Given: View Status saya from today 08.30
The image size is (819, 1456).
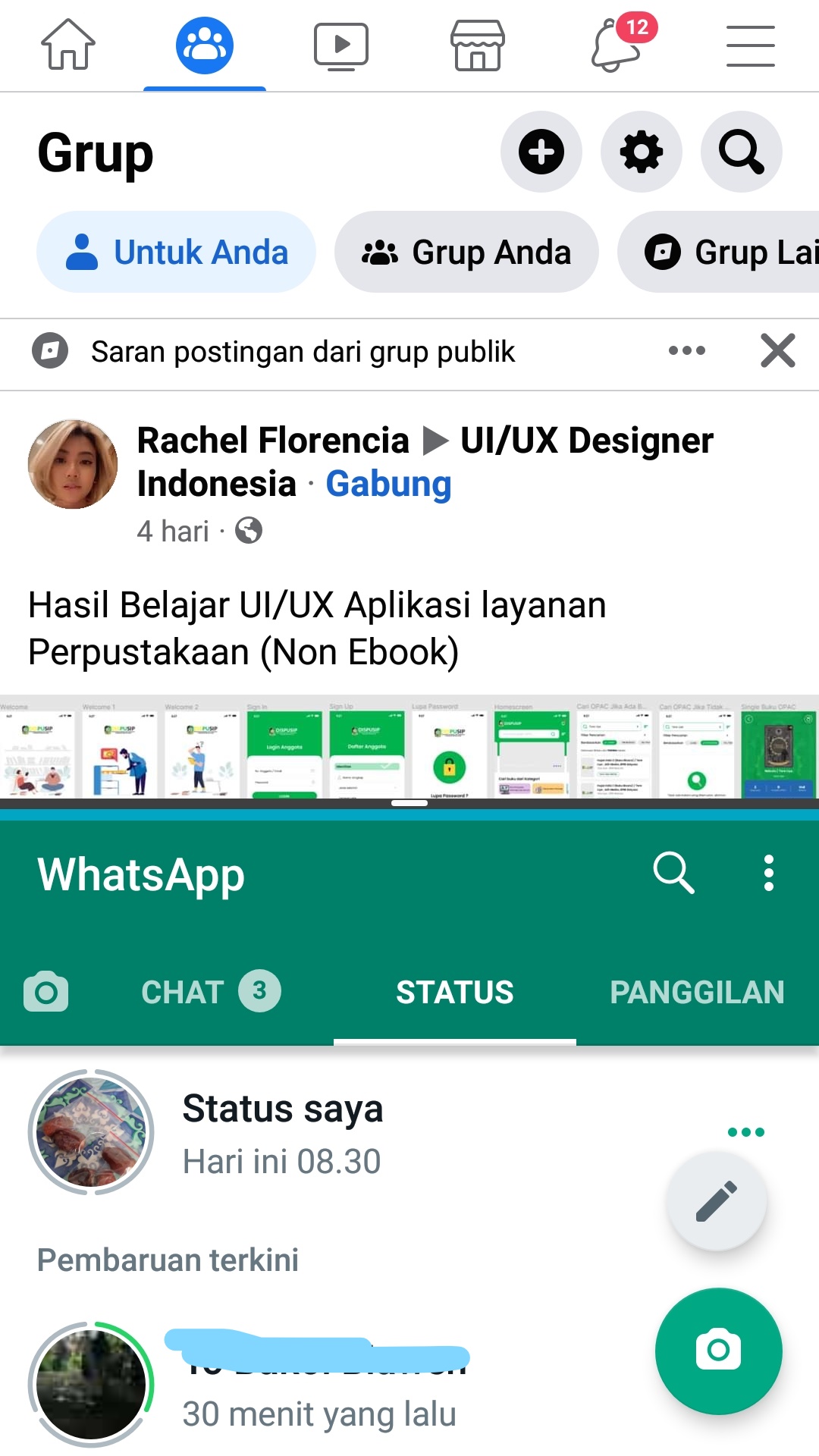Looking at the screenshot, I should pos(282,1133).
